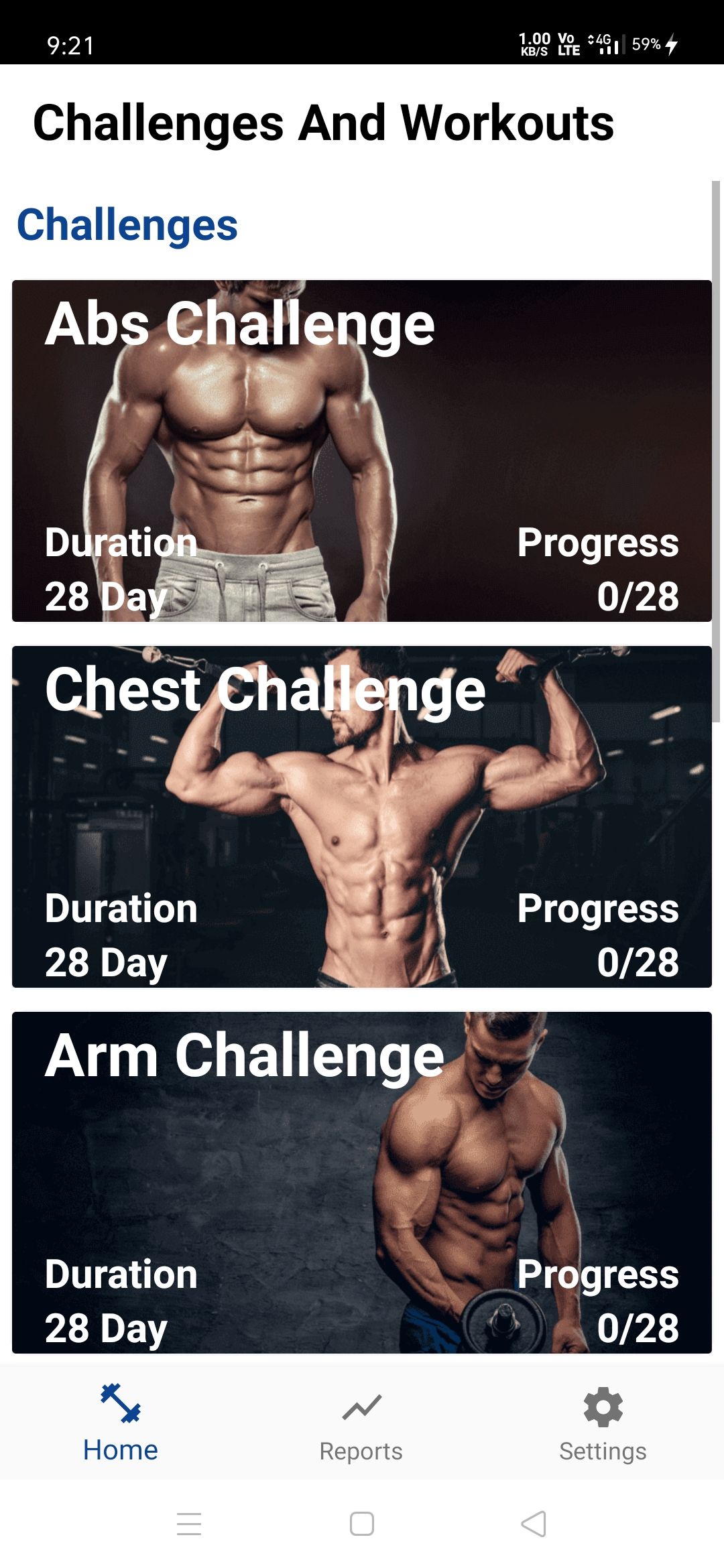724x1568 pixels.
Task: Start the Arm Challenge
Action: pyautogui.click(x=362, y=1182)
